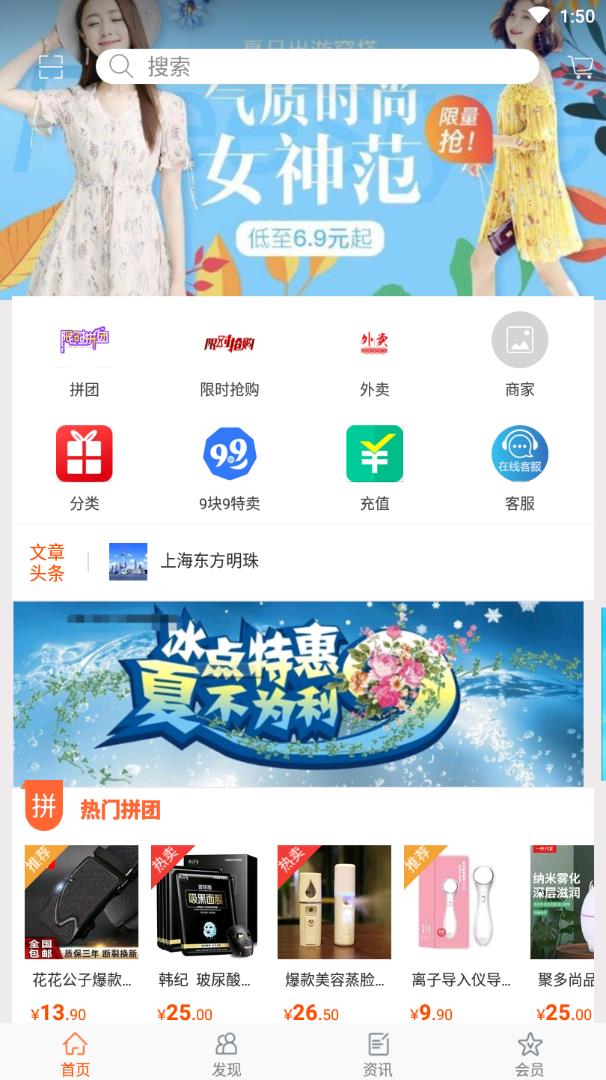Image resolution: width=606 pixels, height=1080 pixels.
Task: Open 限时抢购 flash sale
Action: pyautogui.click(x=229, y=354)
